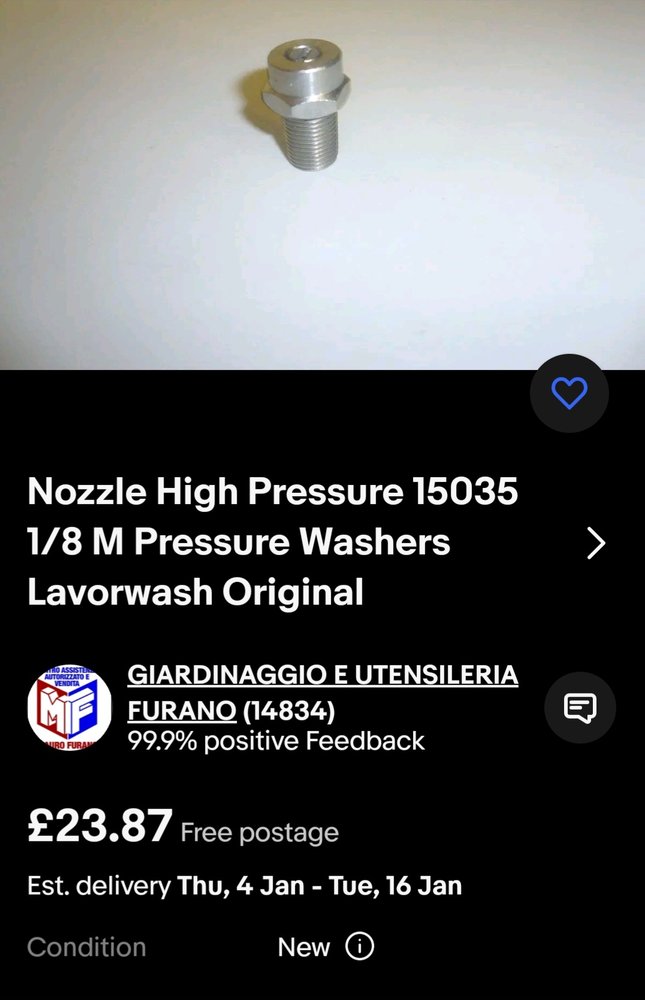The width and height of the screenshot is (645, 1000).
Task: Add item to watchlist with heart icon
Action: 569,394
